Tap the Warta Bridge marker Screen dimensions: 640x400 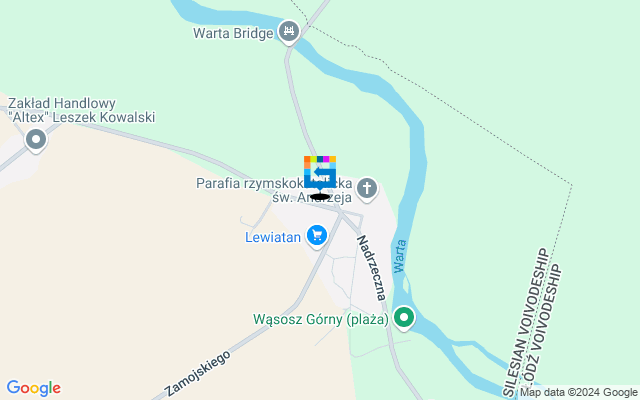tap(290, 32)
